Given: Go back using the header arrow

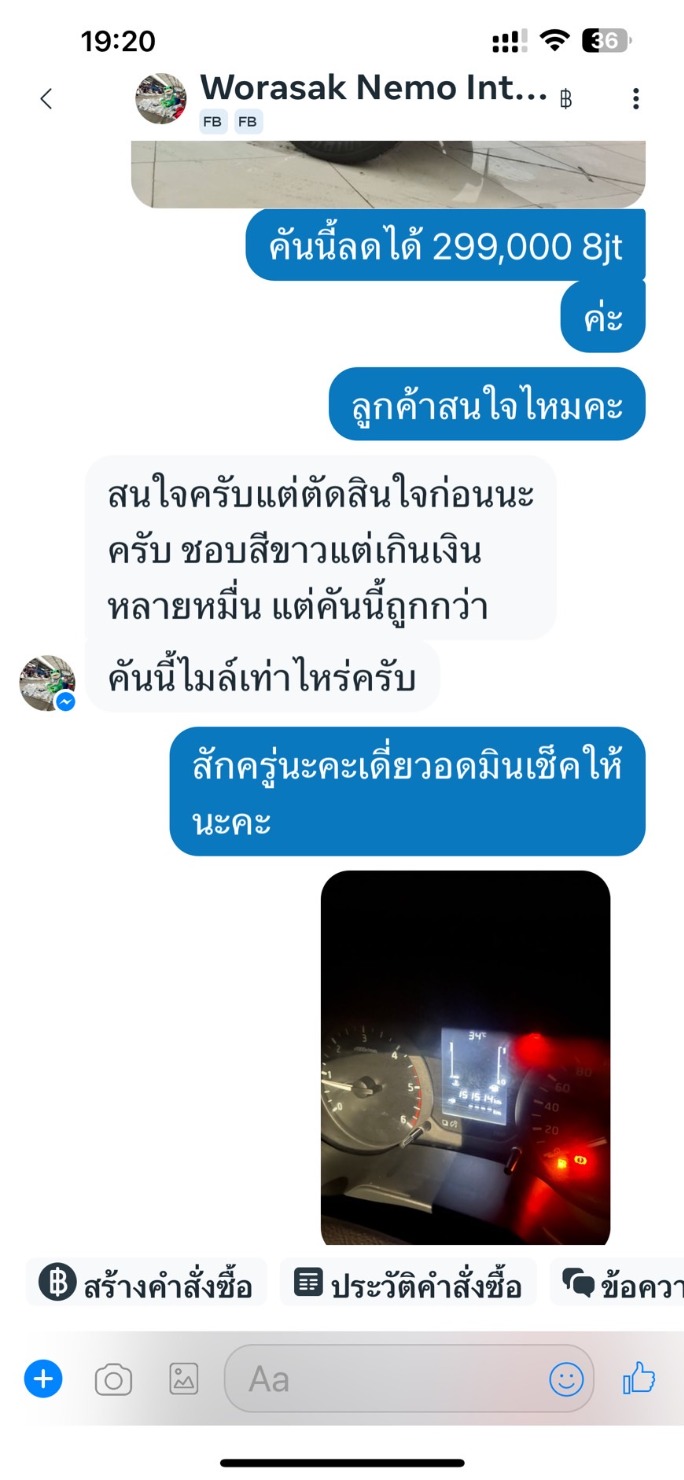Looking at the screenshot, I should (45, 99).
